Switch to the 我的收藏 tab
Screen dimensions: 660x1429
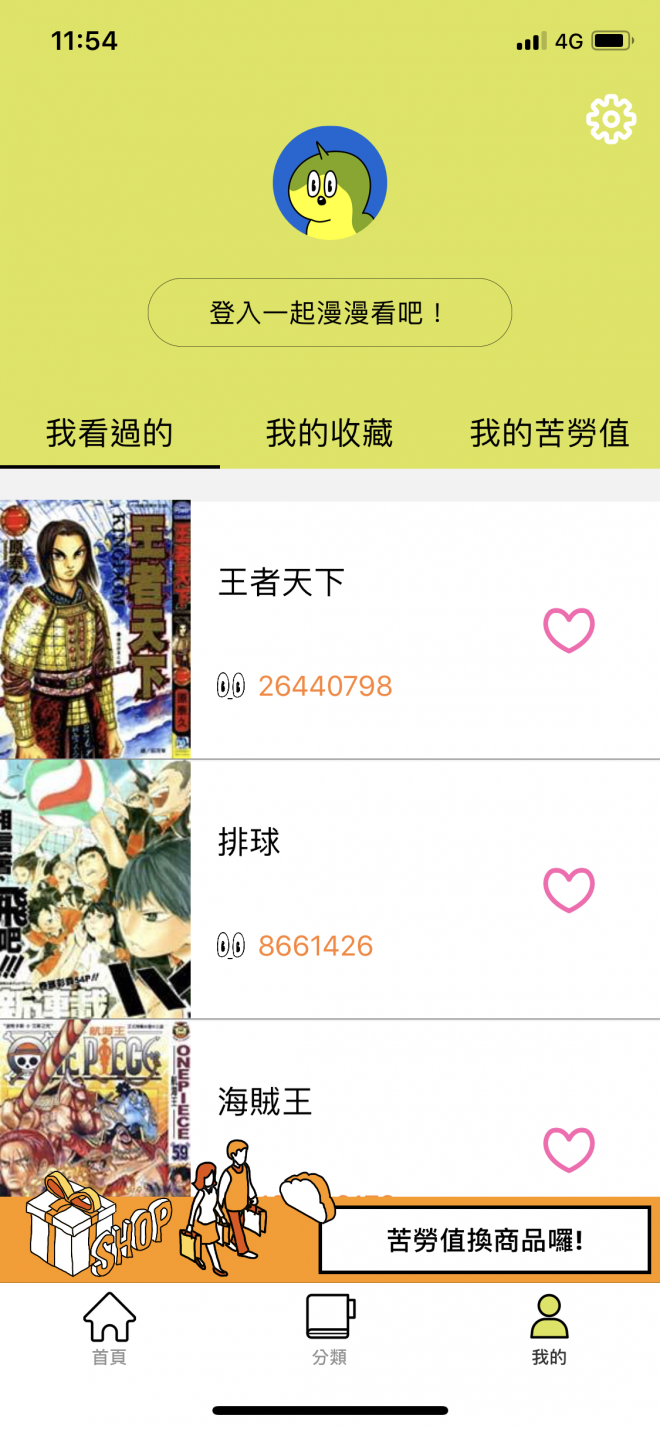pyautogui.click(x=330, y=434)
